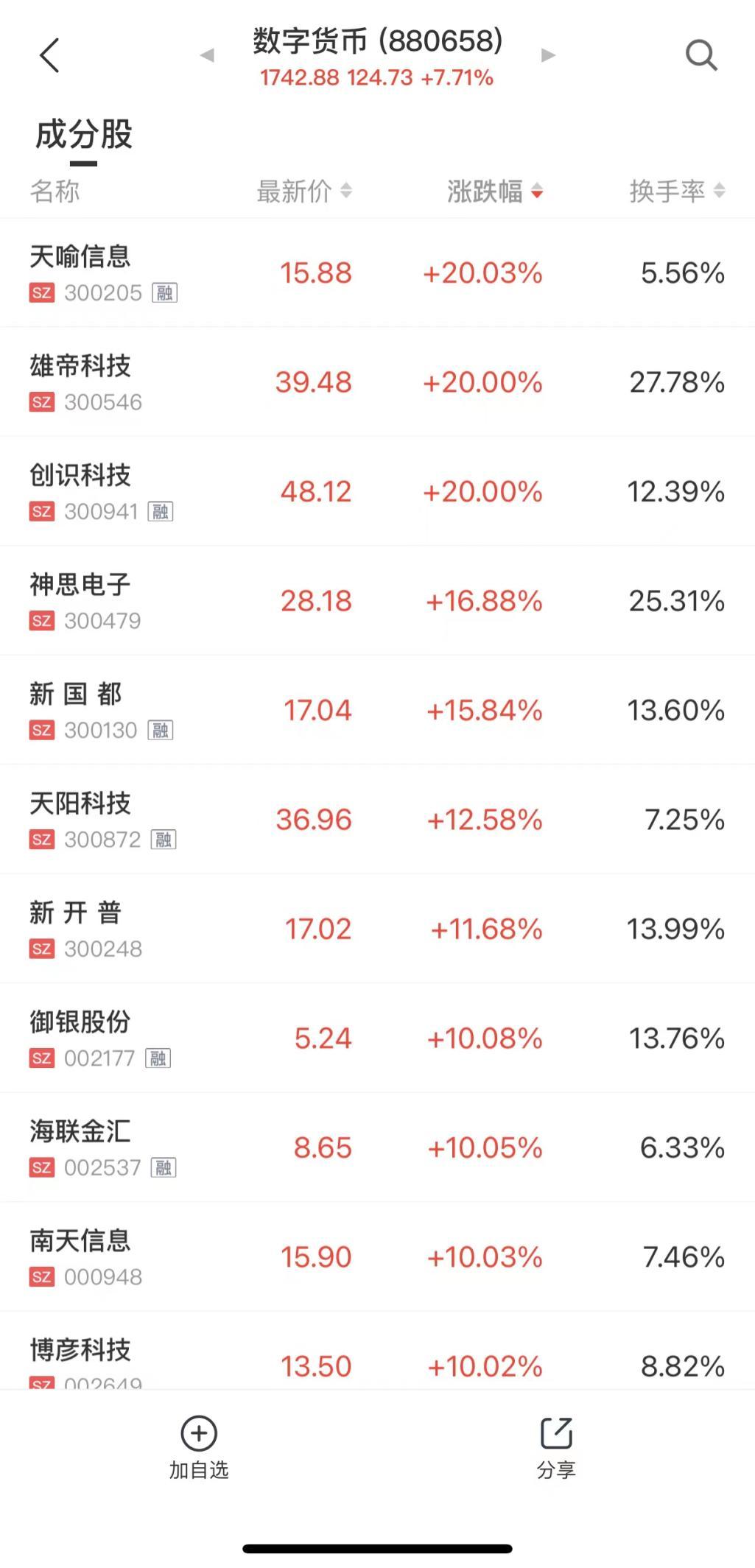The height and width of the screenshot is (1568, 755).
Task: Open stock 南天信息 000948
Action: 377,1257
